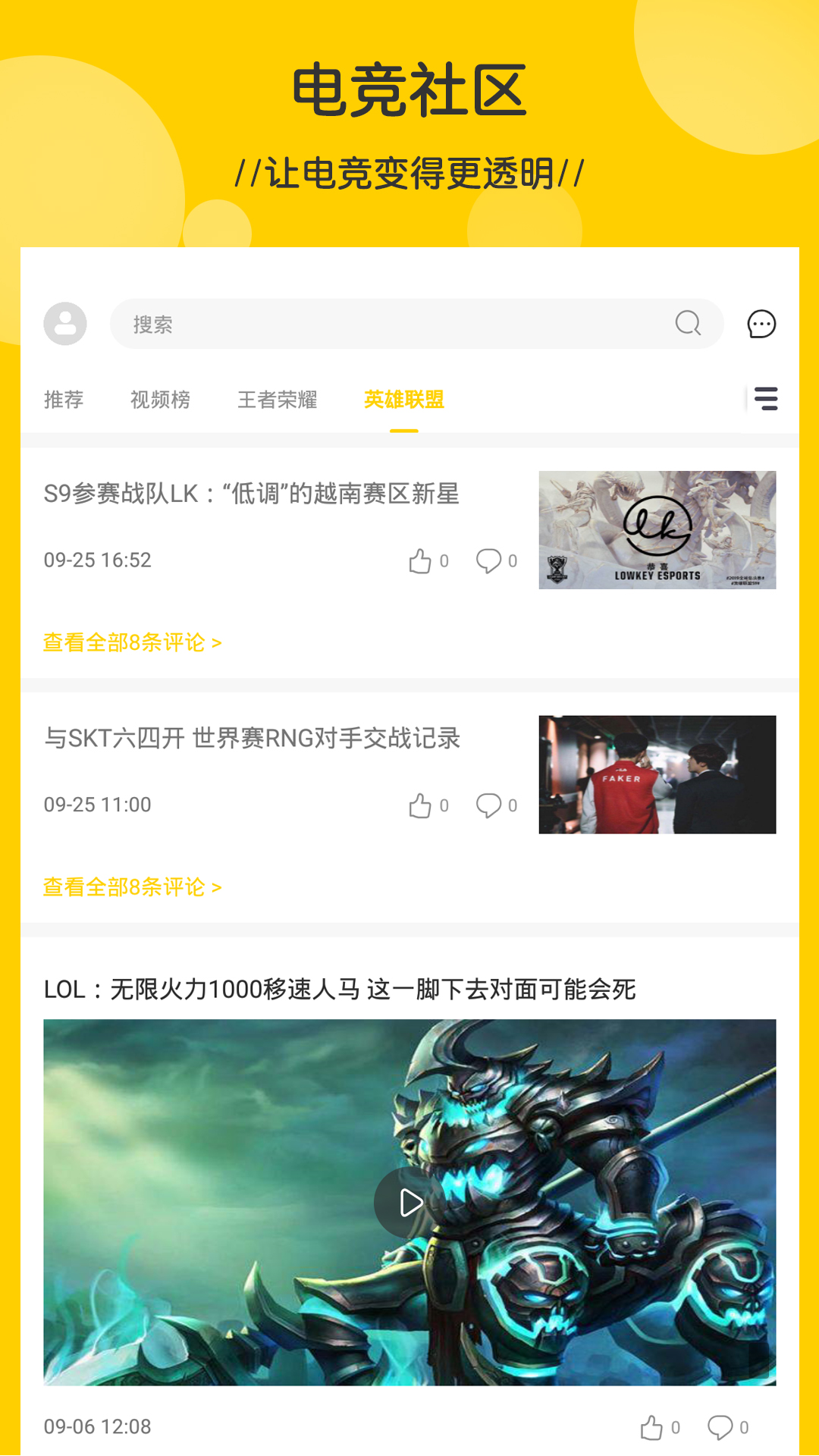Open the category drawer via the list icon
This screenshot has width=819, height=1456.
(767, 400)
